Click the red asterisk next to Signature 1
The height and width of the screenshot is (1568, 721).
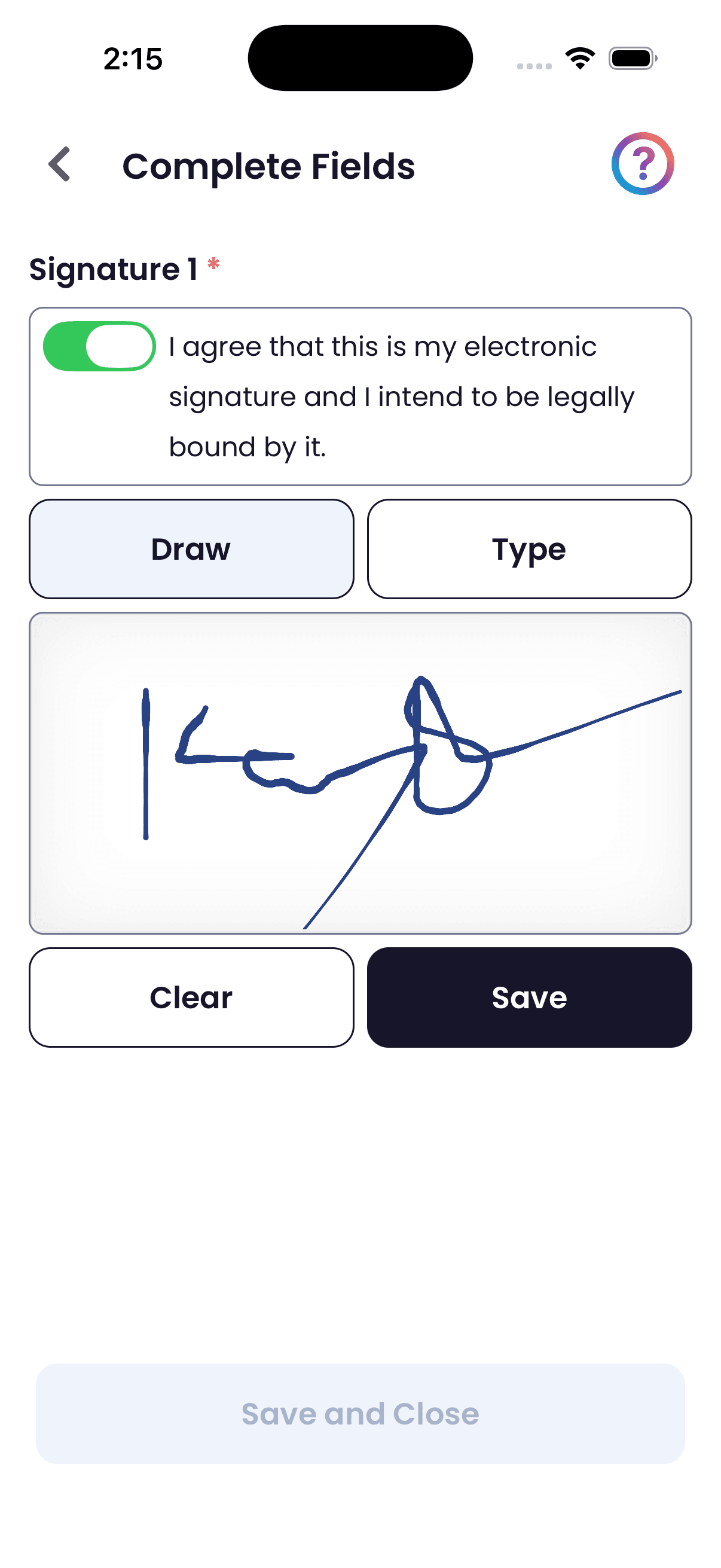tap(214, 264)
